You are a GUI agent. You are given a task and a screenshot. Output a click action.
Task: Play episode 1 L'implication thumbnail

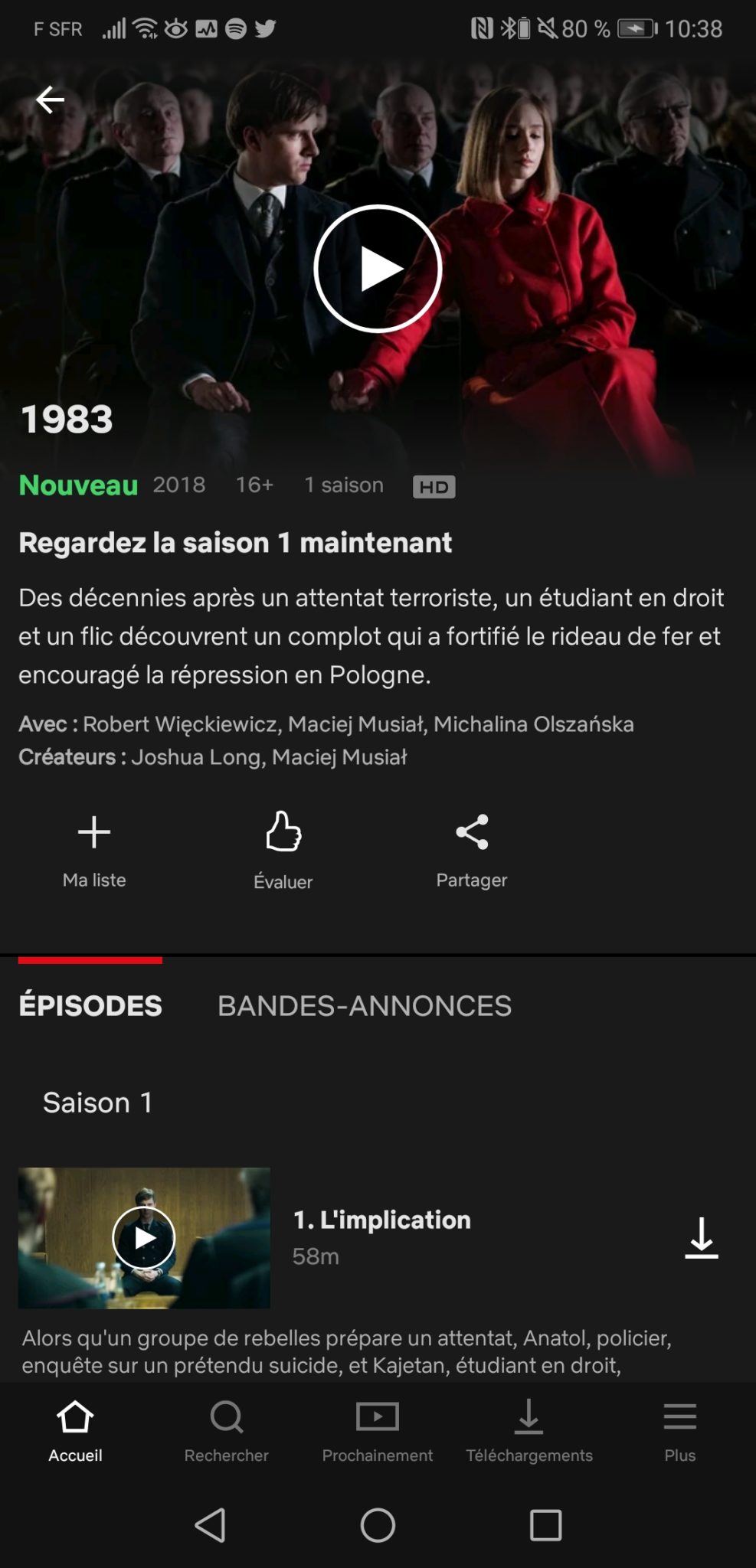click(x=144, y=1237)
